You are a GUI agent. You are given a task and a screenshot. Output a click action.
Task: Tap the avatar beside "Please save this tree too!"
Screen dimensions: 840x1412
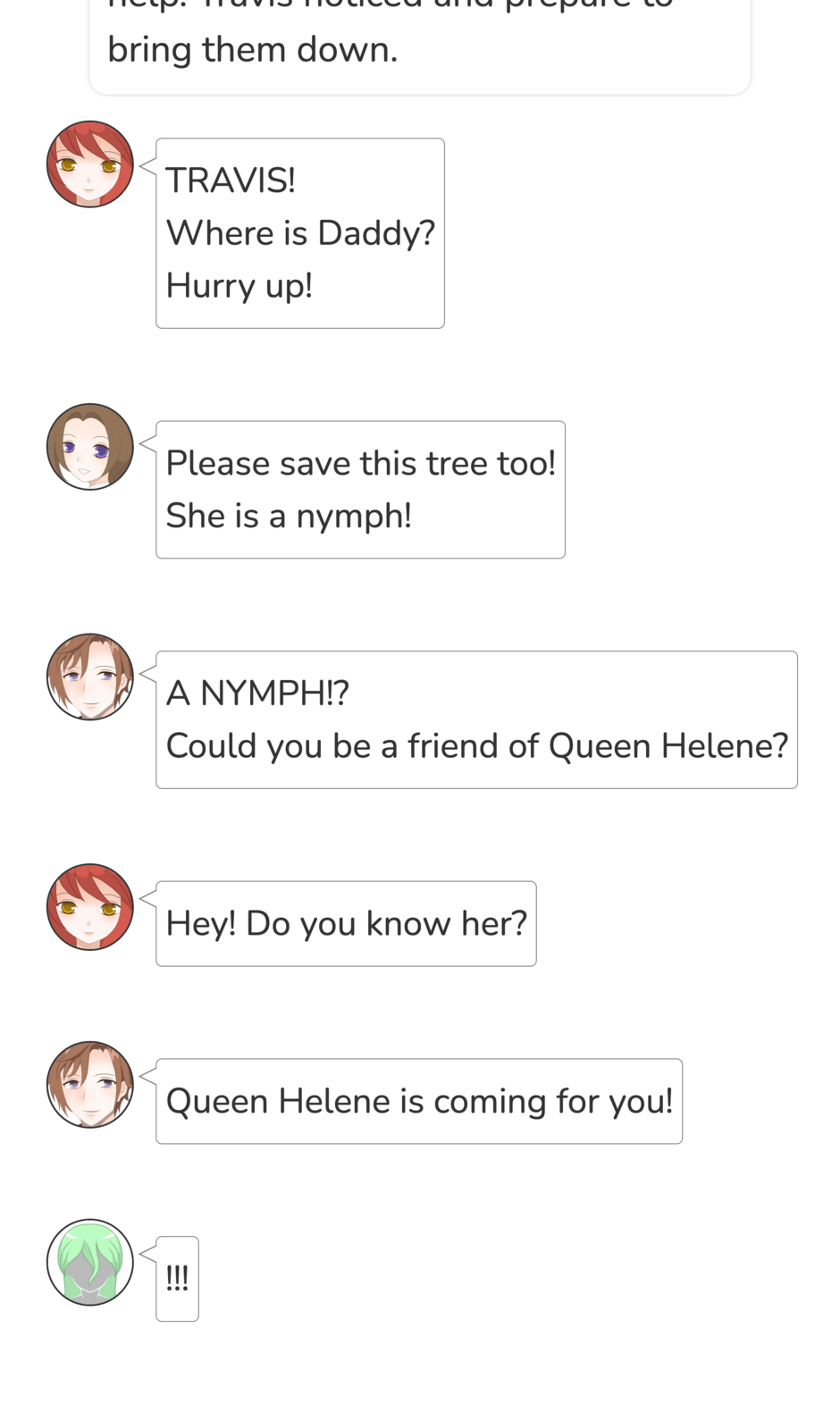click(x=90, y=447)
